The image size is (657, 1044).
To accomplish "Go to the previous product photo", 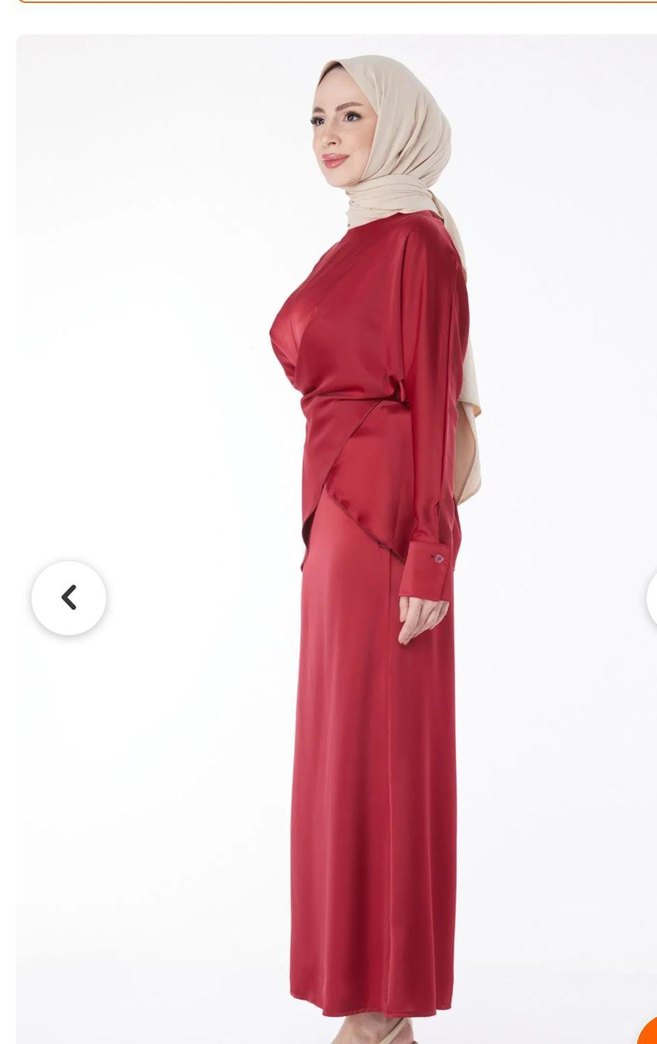I will point(69,598).
